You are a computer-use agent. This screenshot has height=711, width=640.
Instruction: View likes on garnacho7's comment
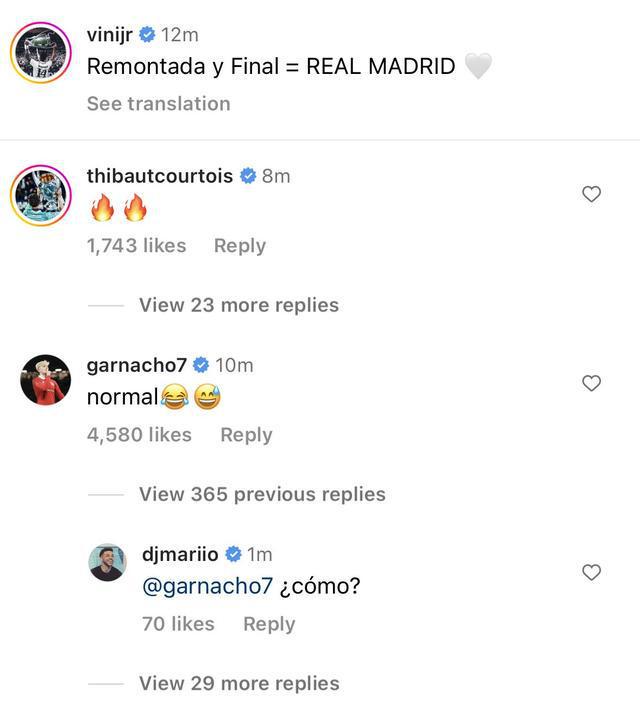click(x=139, y=434)
